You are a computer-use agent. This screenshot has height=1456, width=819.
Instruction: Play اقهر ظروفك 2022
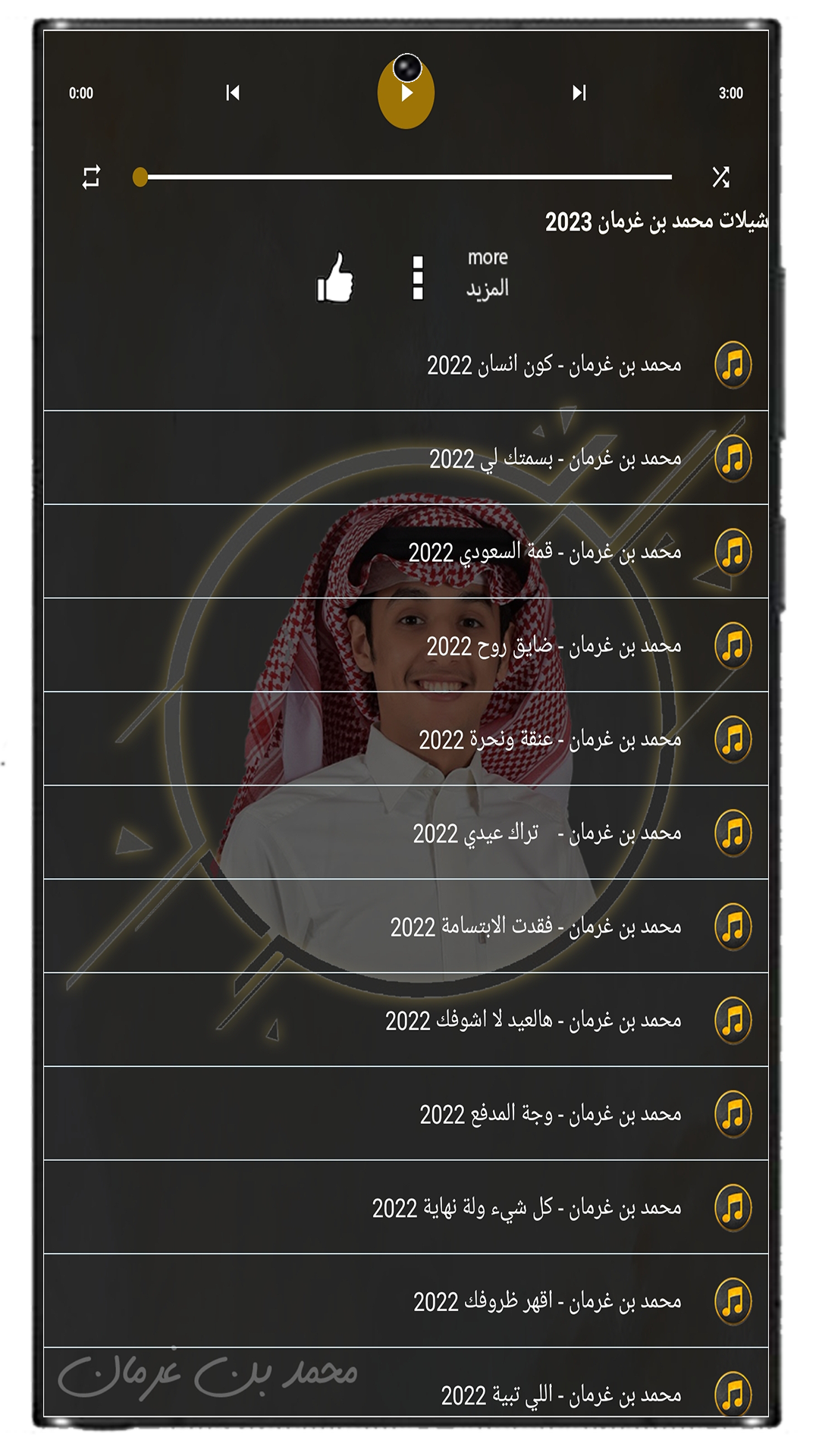click(547, 1301)
